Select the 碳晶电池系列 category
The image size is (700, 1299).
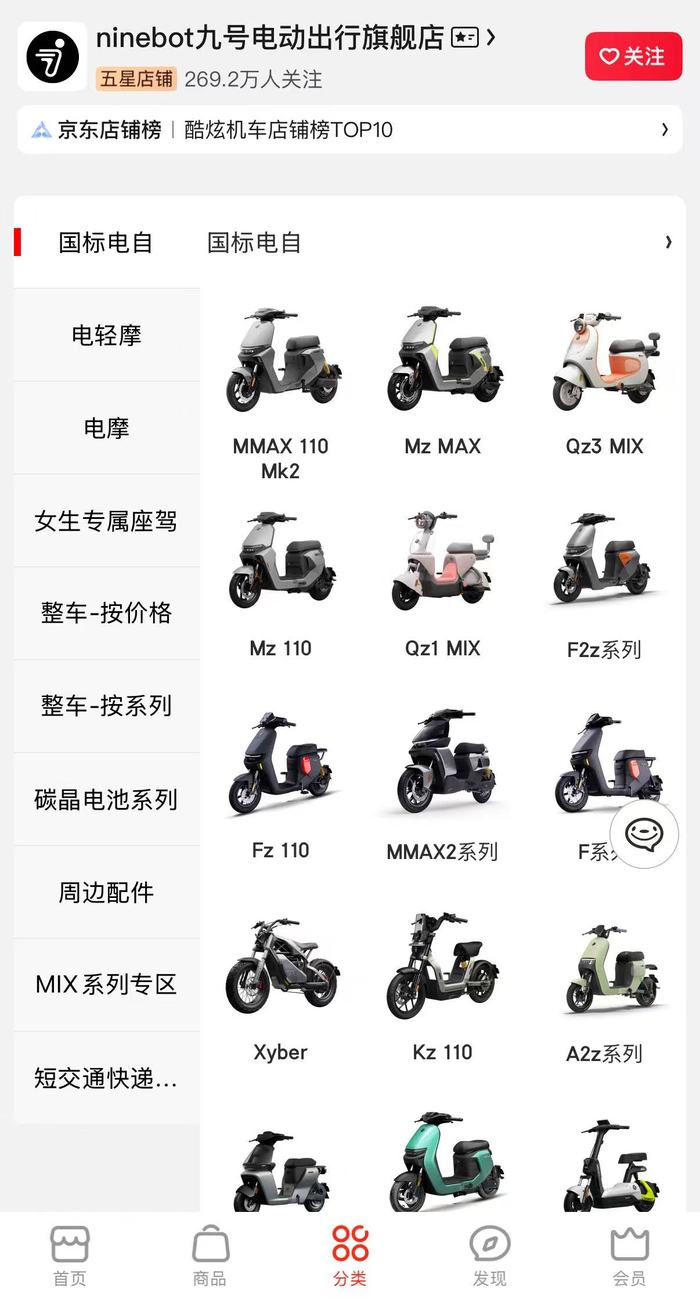point(106,799)
